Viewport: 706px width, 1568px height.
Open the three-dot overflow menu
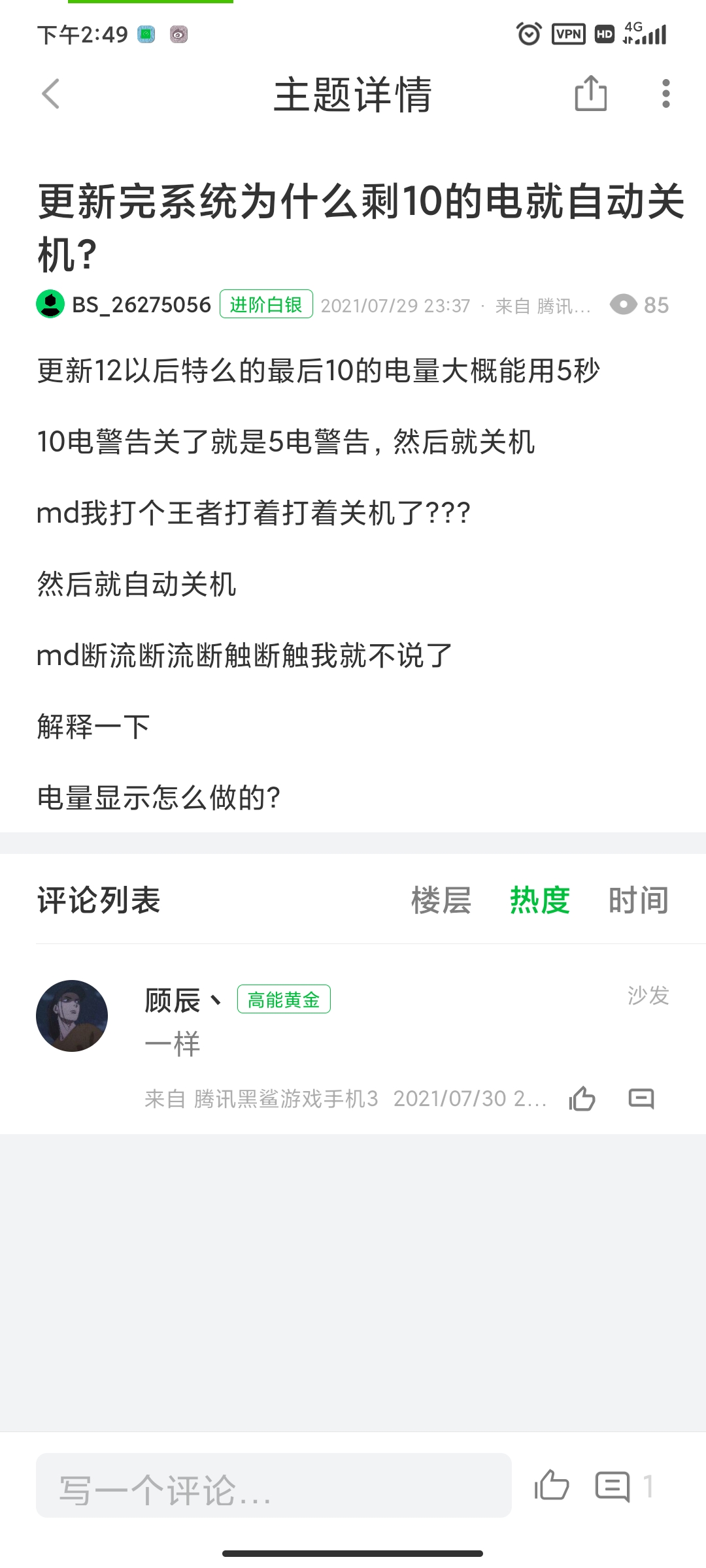click(665, 93)
